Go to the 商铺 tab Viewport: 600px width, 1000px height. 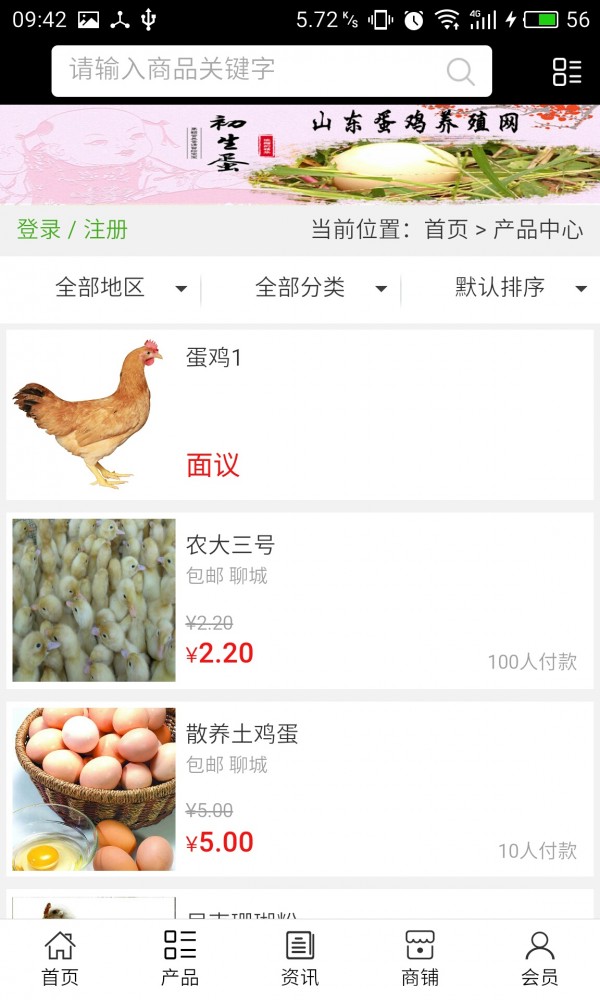[x=420, y=958]
